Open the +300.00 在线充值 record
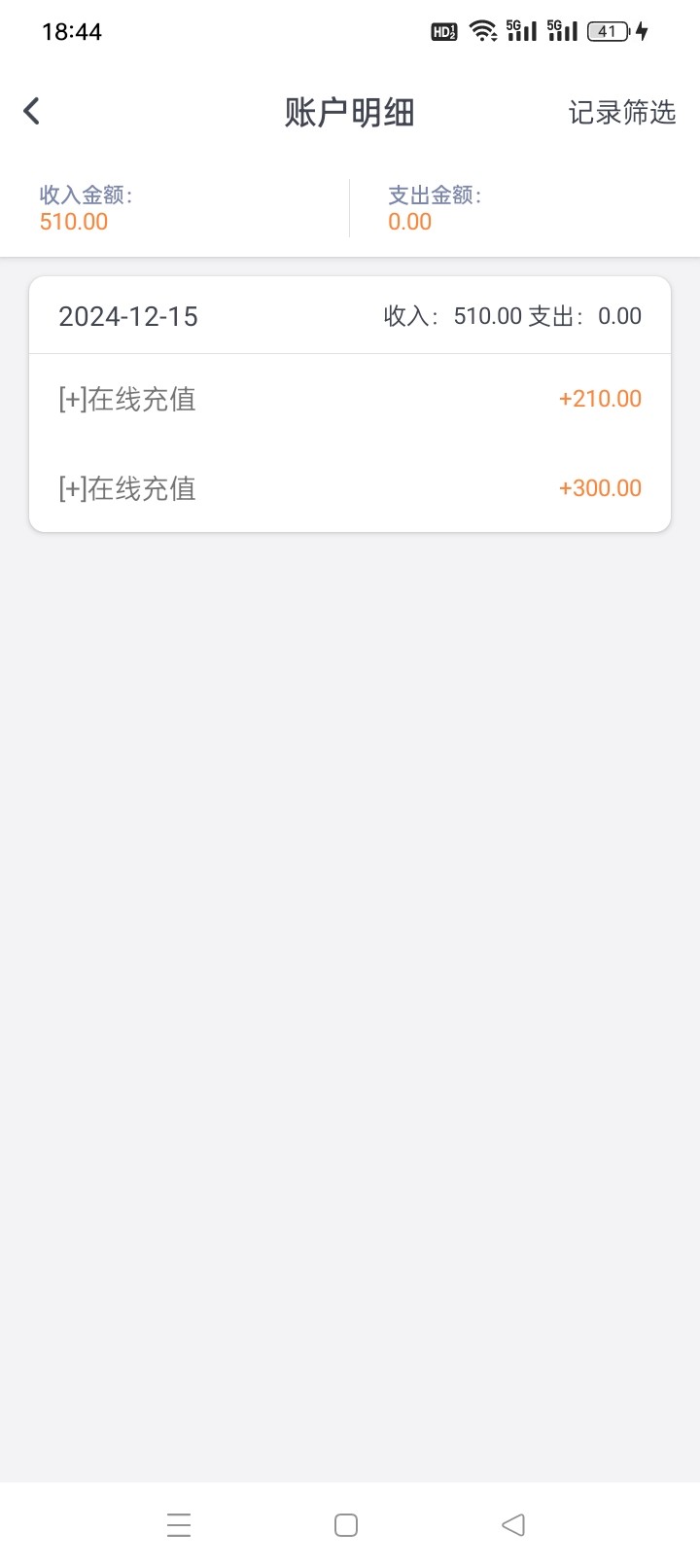Image resolution: width=700 pixels, height=1568 pixels. [350, 488]
